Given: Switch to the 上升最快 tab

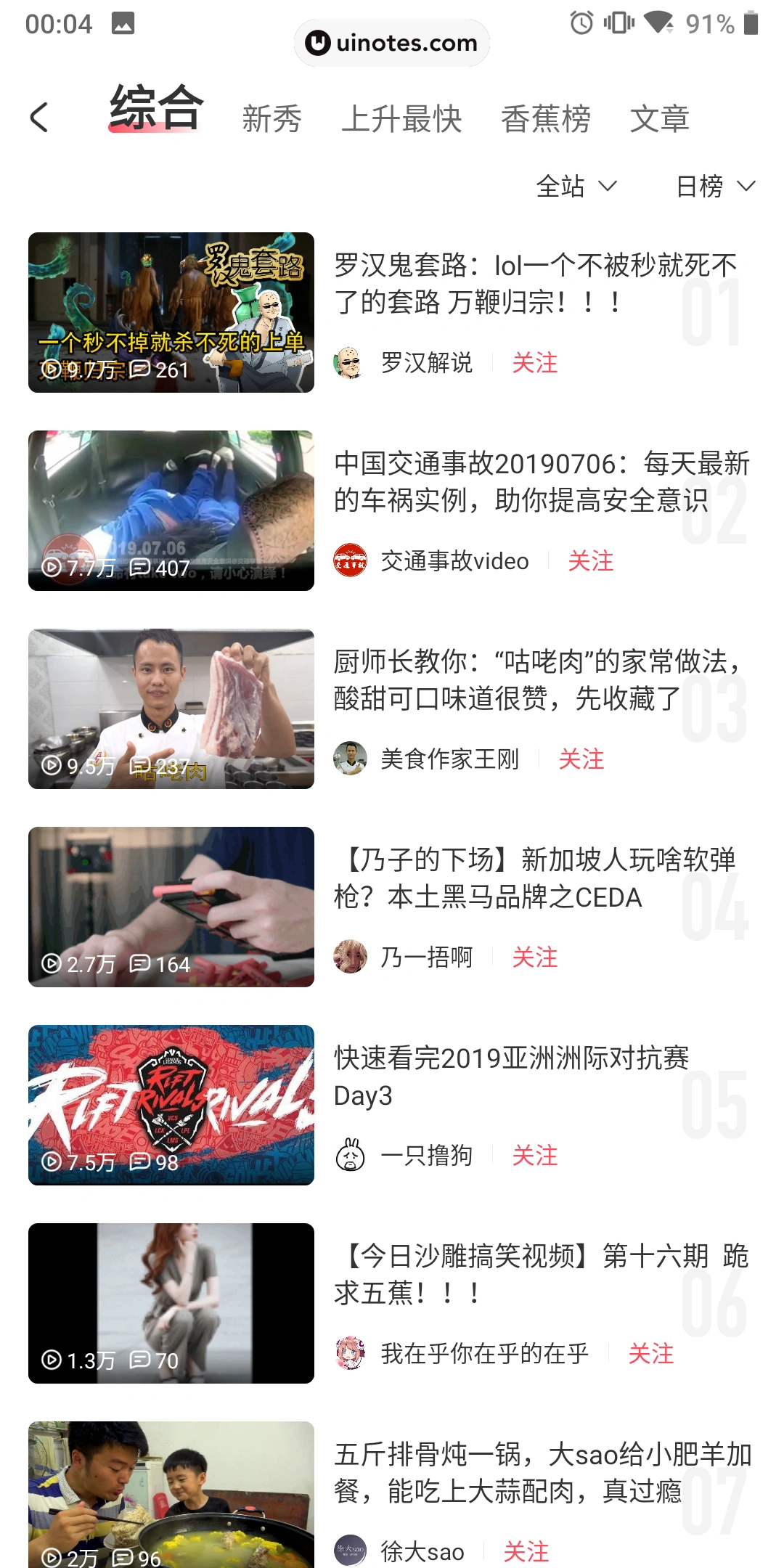Looking at the screenshot, I should point(401,119).
